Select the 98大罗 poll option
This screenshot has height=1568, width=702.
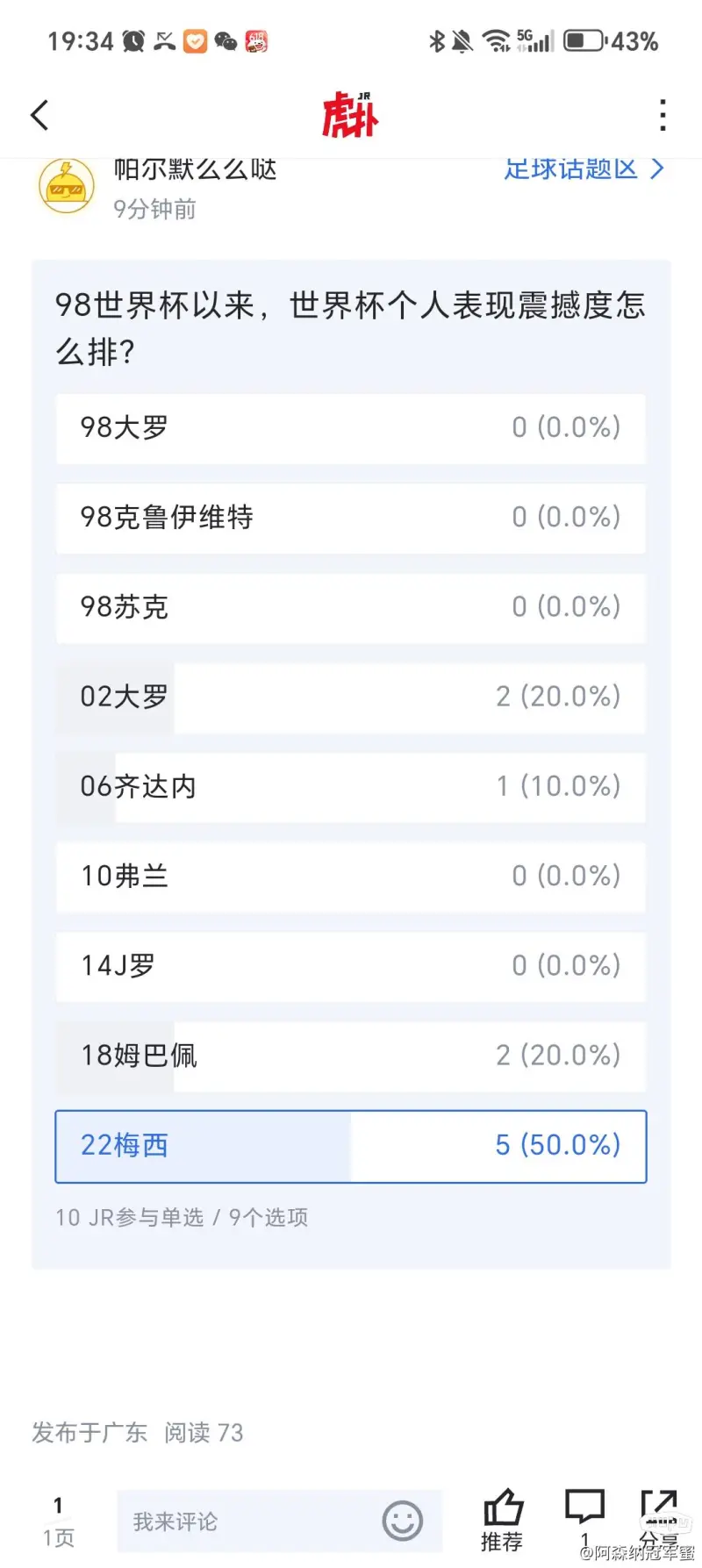pyautogui.click(x=350, y=428)
